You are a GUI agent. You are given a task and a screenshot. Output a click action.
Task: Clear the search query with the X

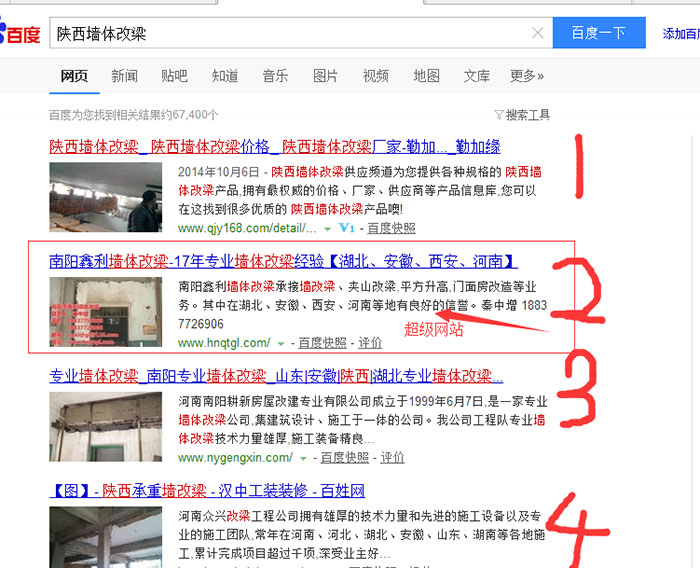[538, 33]
